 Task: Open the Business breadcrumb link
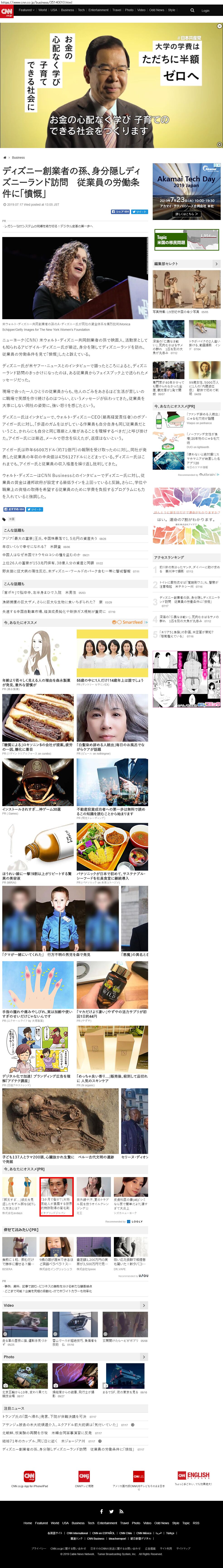coord(18,158)
